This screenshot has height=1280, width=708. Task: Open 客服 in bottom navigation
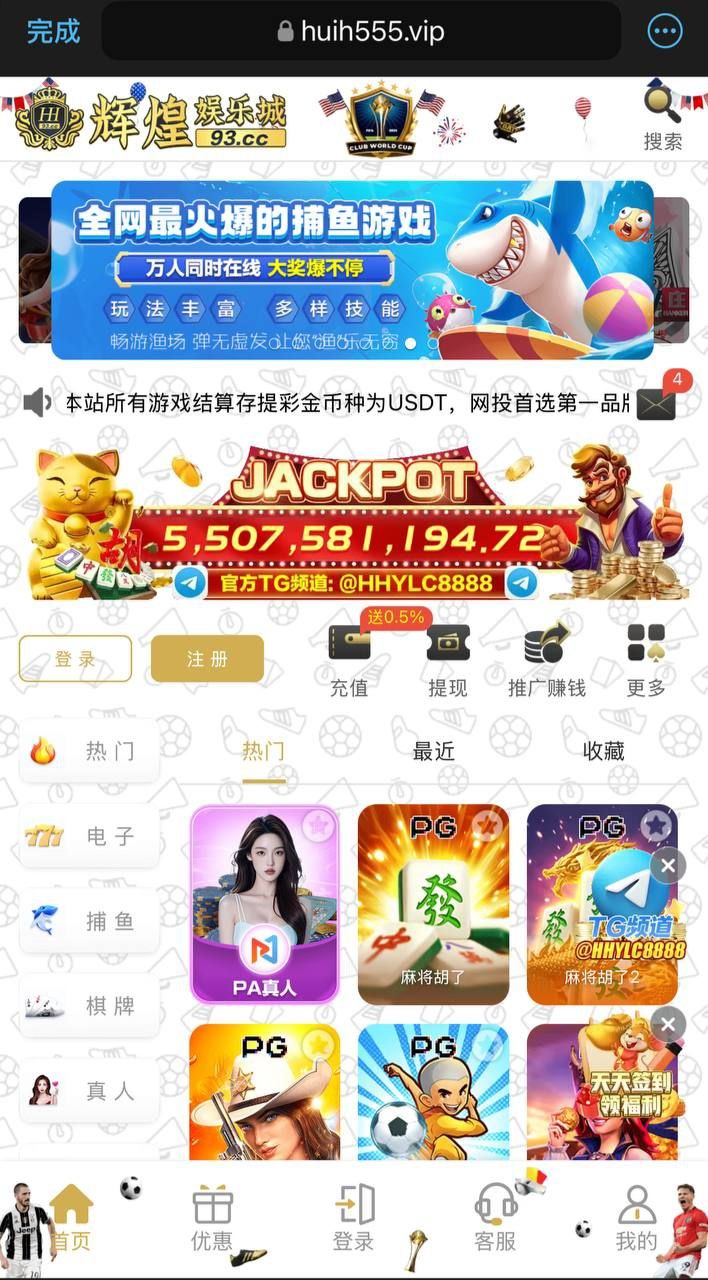495,1217
